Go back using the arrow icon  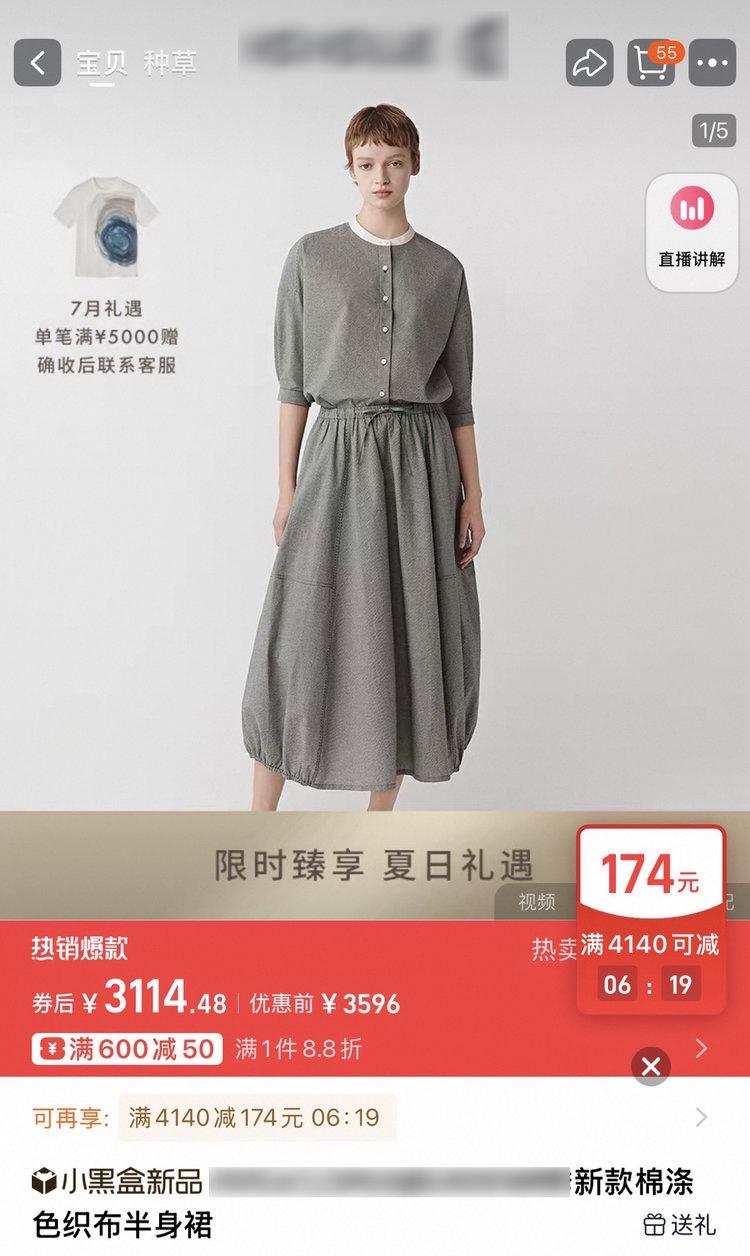point(37,63)
